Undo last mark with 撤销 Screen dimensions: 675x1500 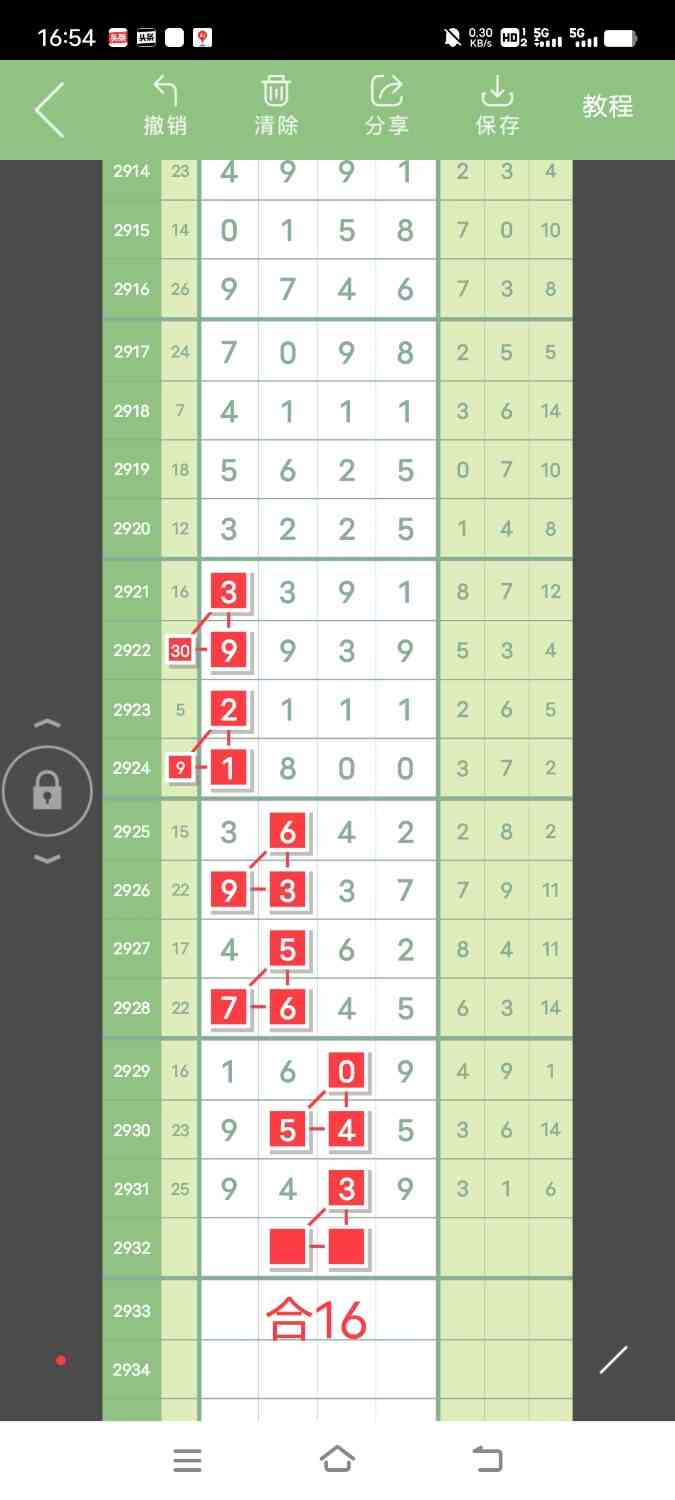click(165, 106)
